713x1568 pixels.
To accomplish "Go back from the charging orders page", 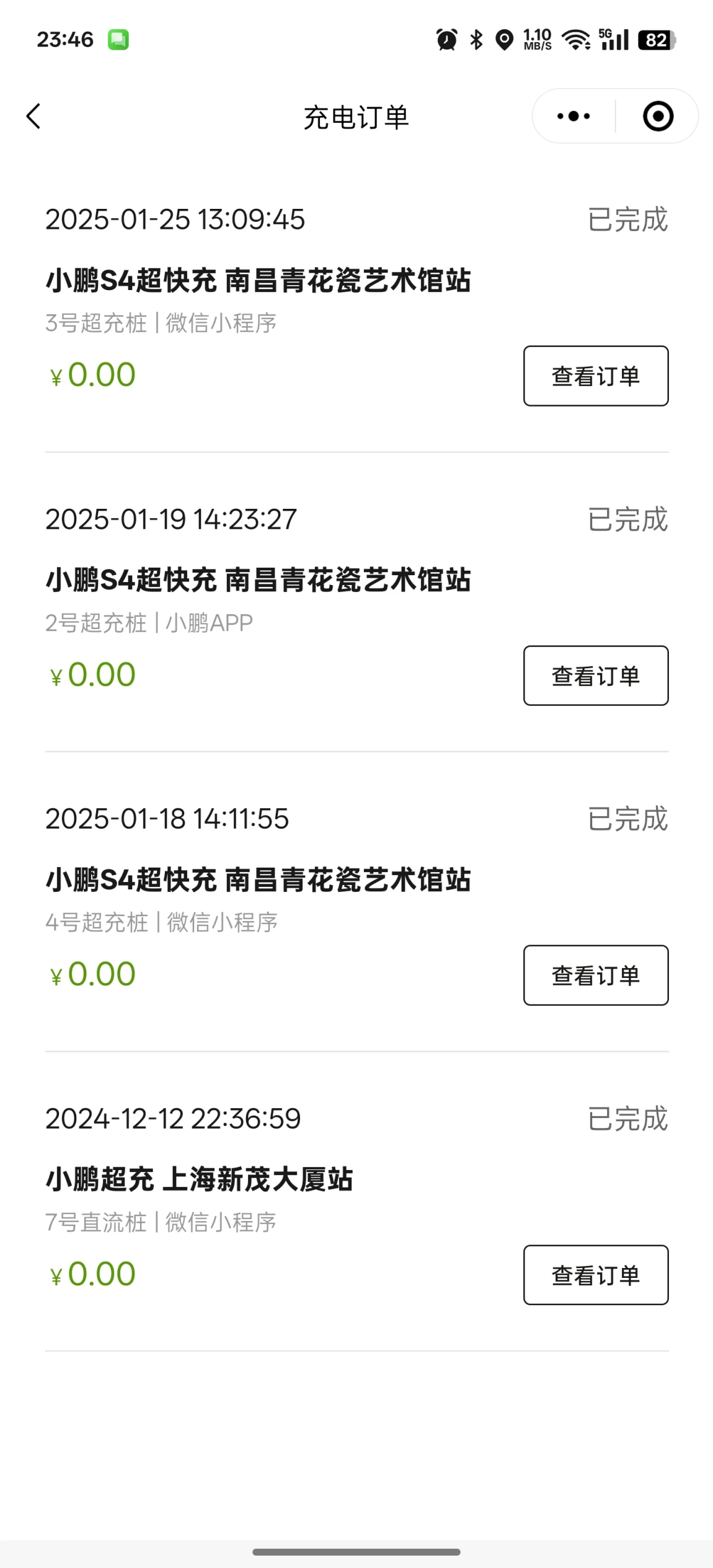I will point(33,117).
